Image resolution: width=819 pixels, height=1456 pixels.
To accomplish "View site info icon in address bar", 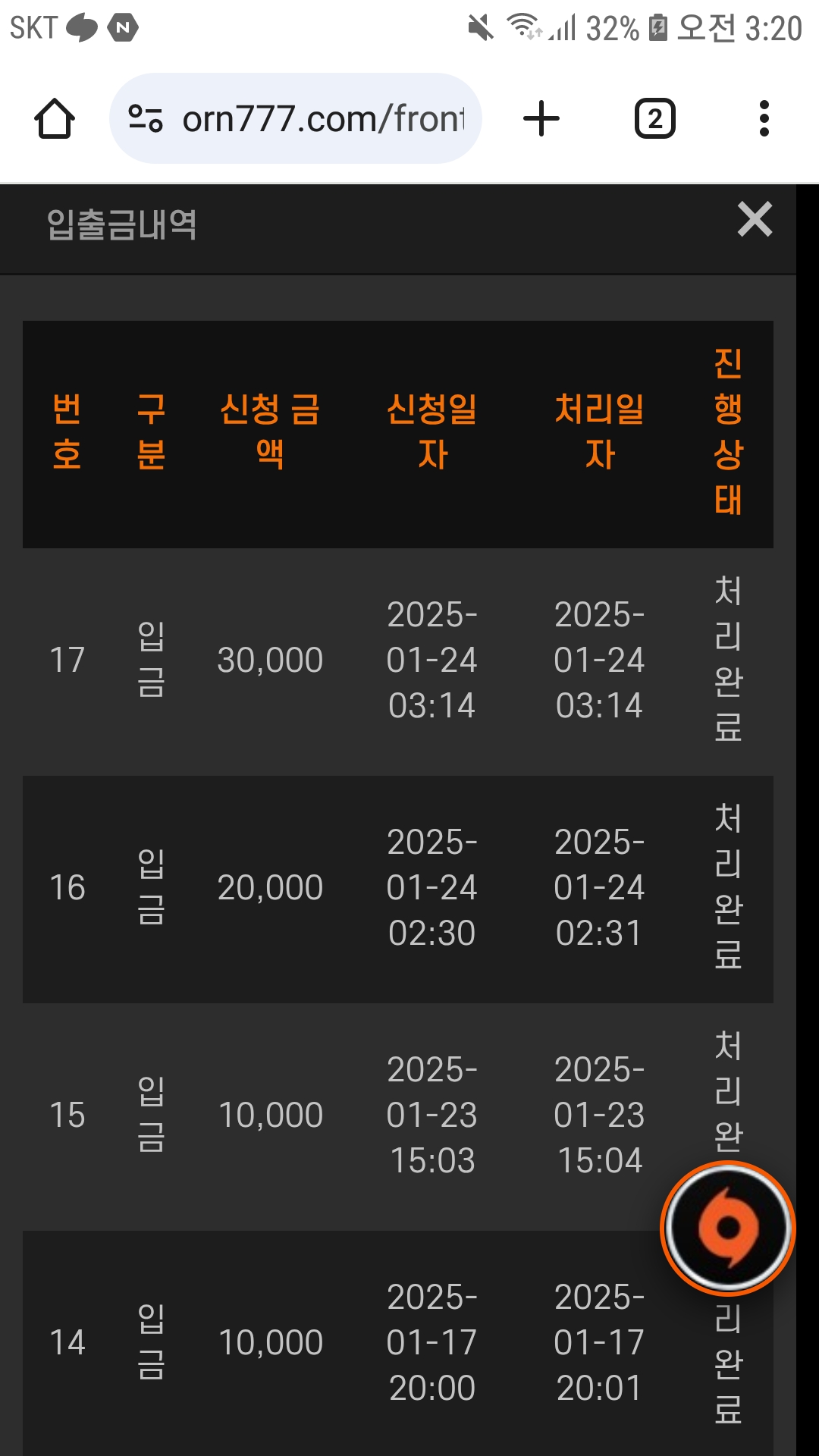I will [146, 119].
